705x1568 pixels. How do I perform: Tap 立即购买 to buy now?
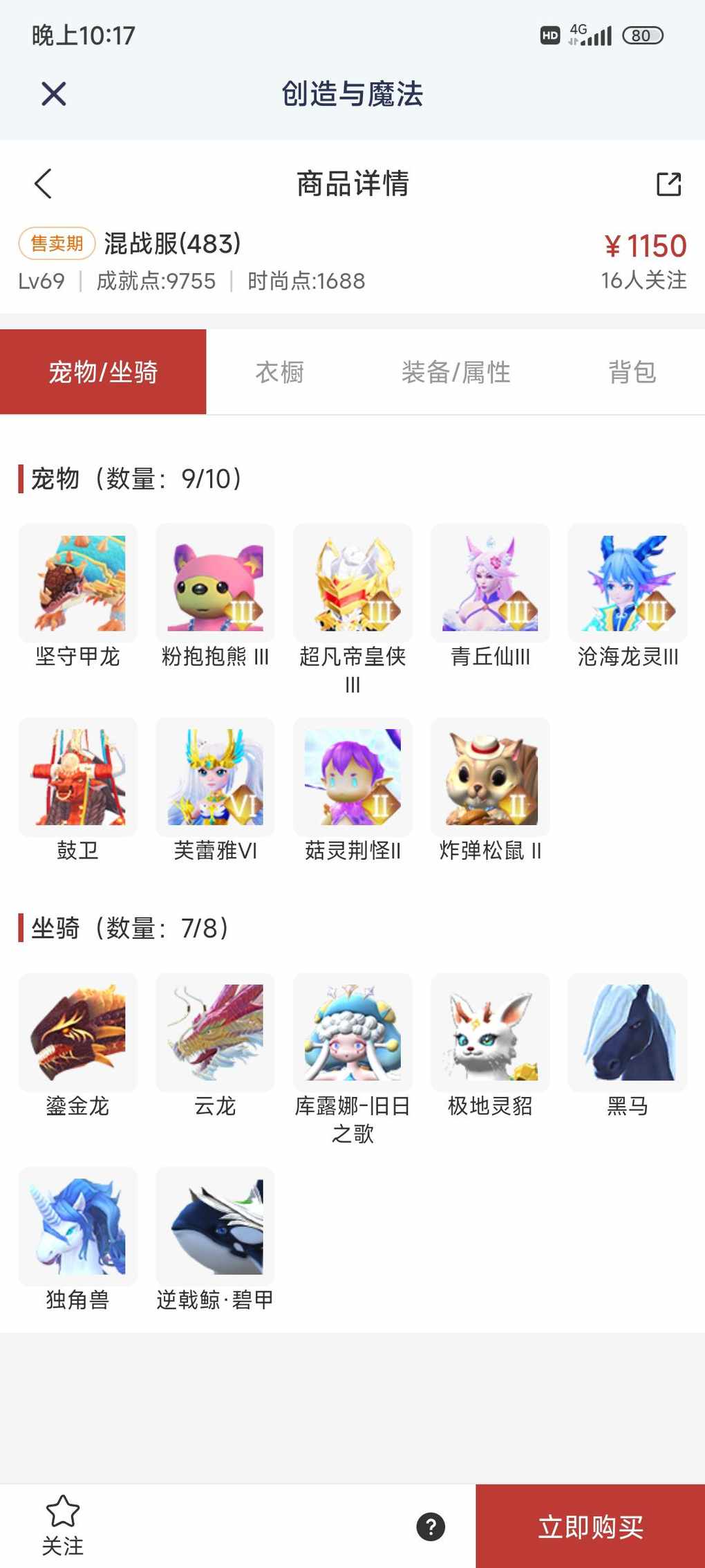590,1527
